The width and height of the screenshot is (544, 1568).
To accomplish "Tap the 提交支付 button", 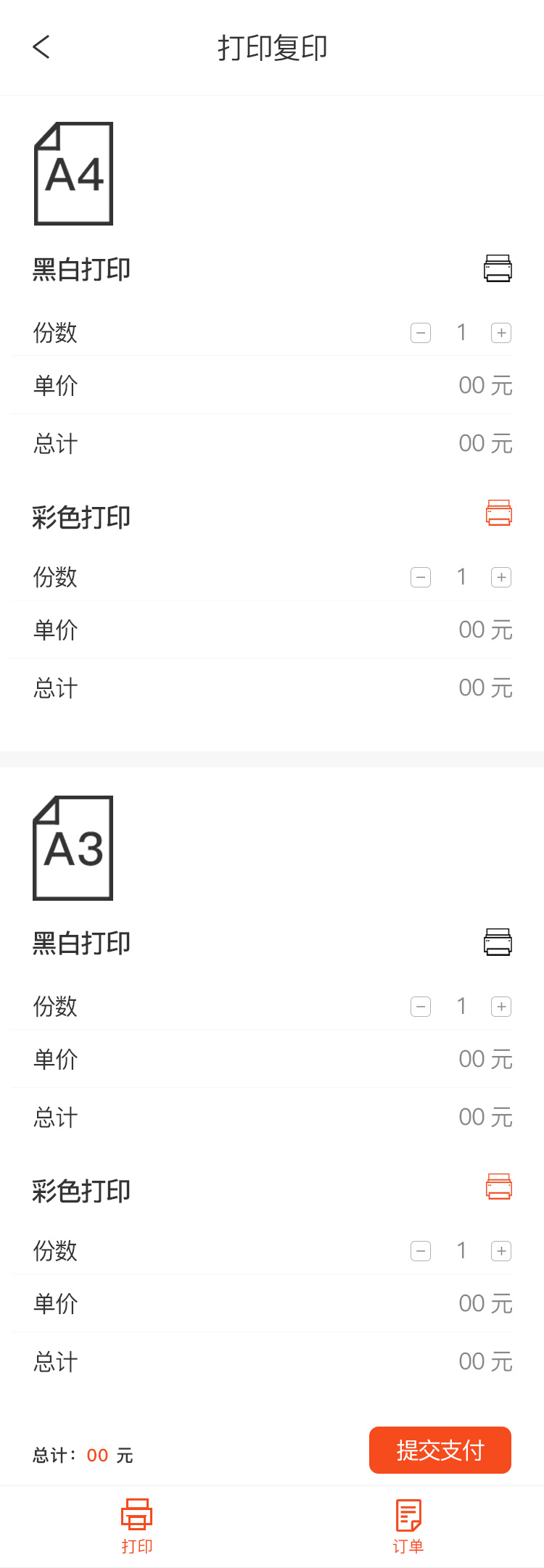I will (x=440, y=1451).
